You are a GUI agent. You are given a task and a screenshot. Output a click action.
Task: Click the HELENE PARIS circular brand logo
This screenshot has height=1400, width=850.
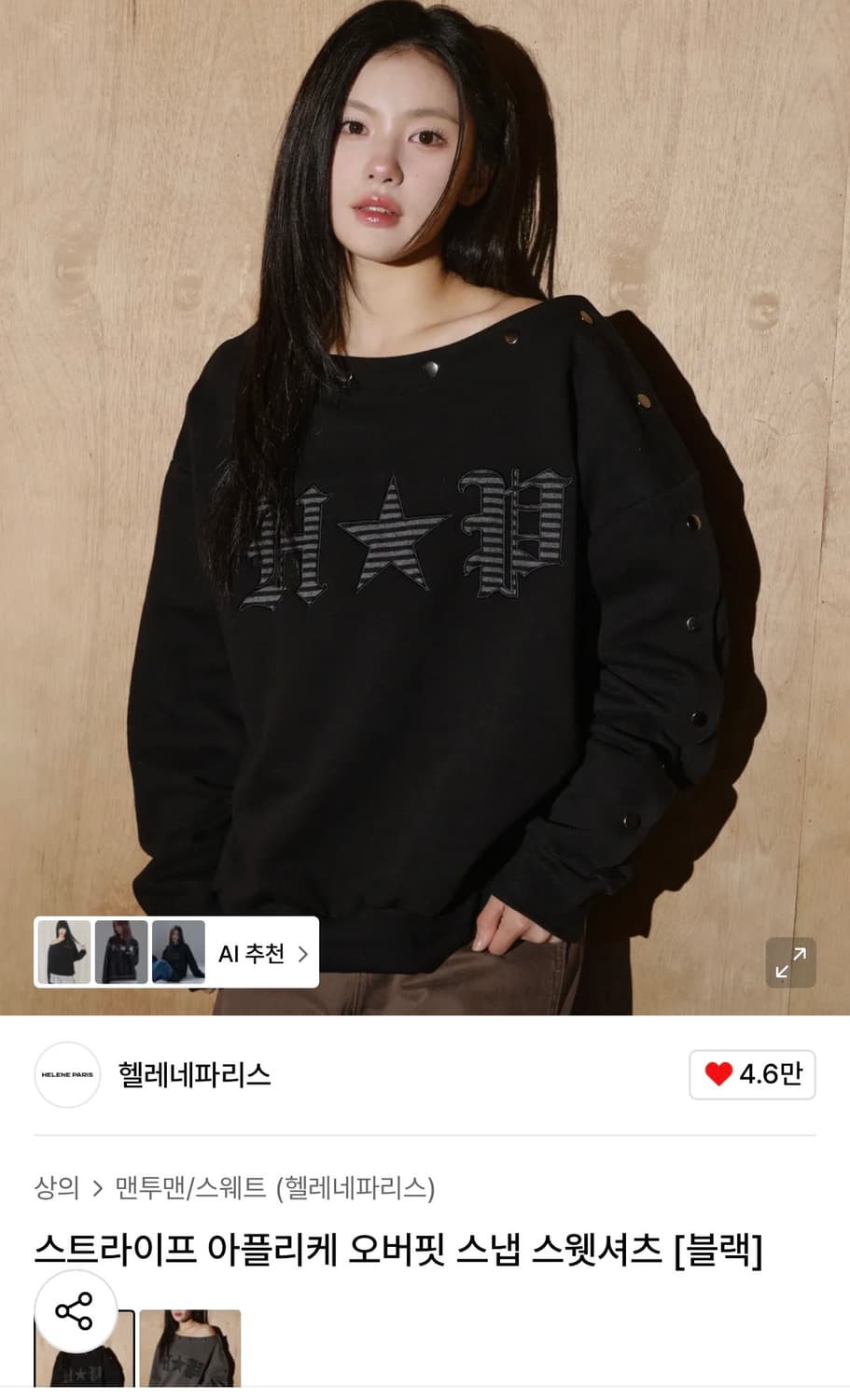(66, 1075)
